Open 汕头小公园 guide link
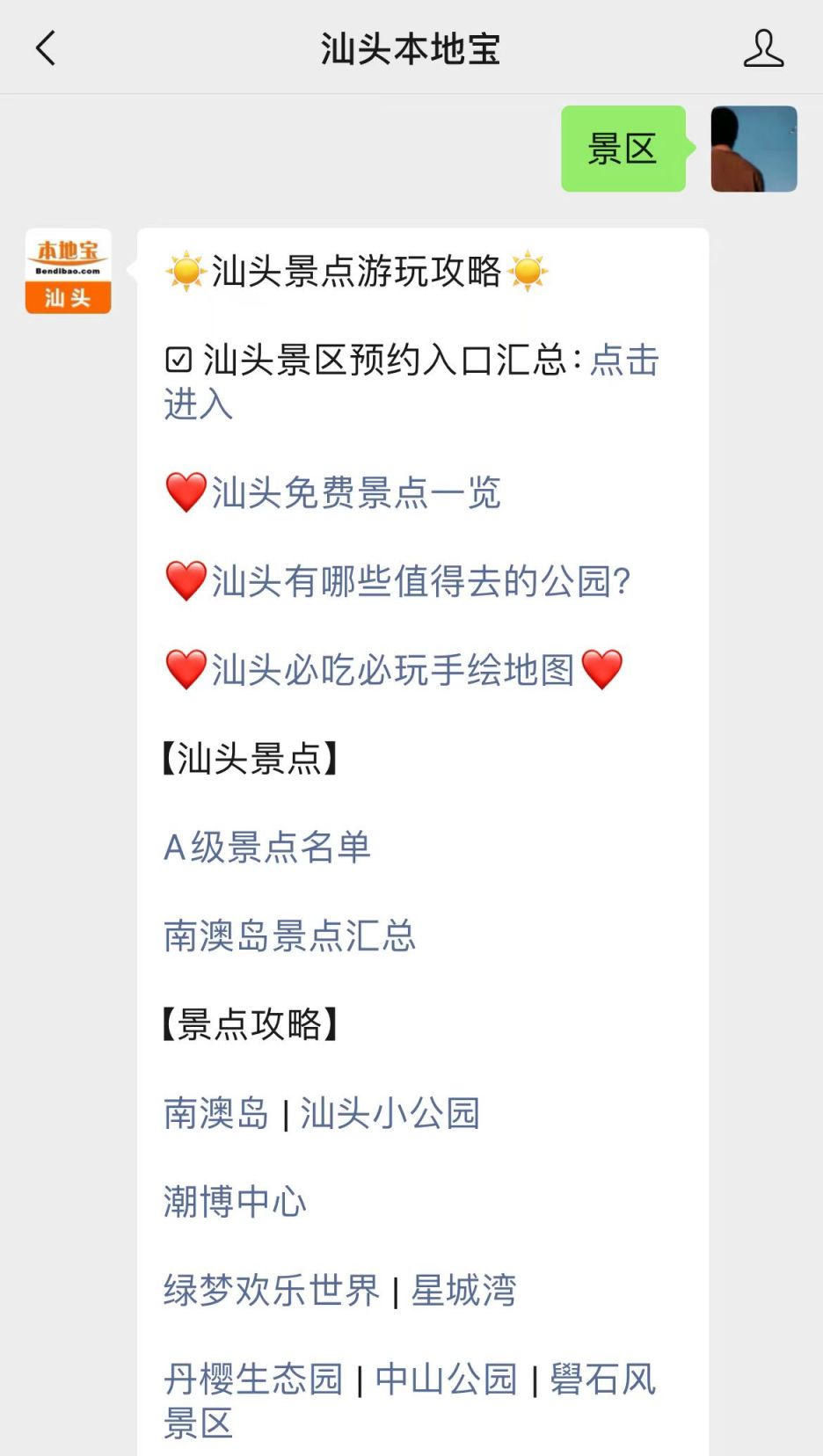The width and height of the screenshot is (823, 1456). 390,1113
